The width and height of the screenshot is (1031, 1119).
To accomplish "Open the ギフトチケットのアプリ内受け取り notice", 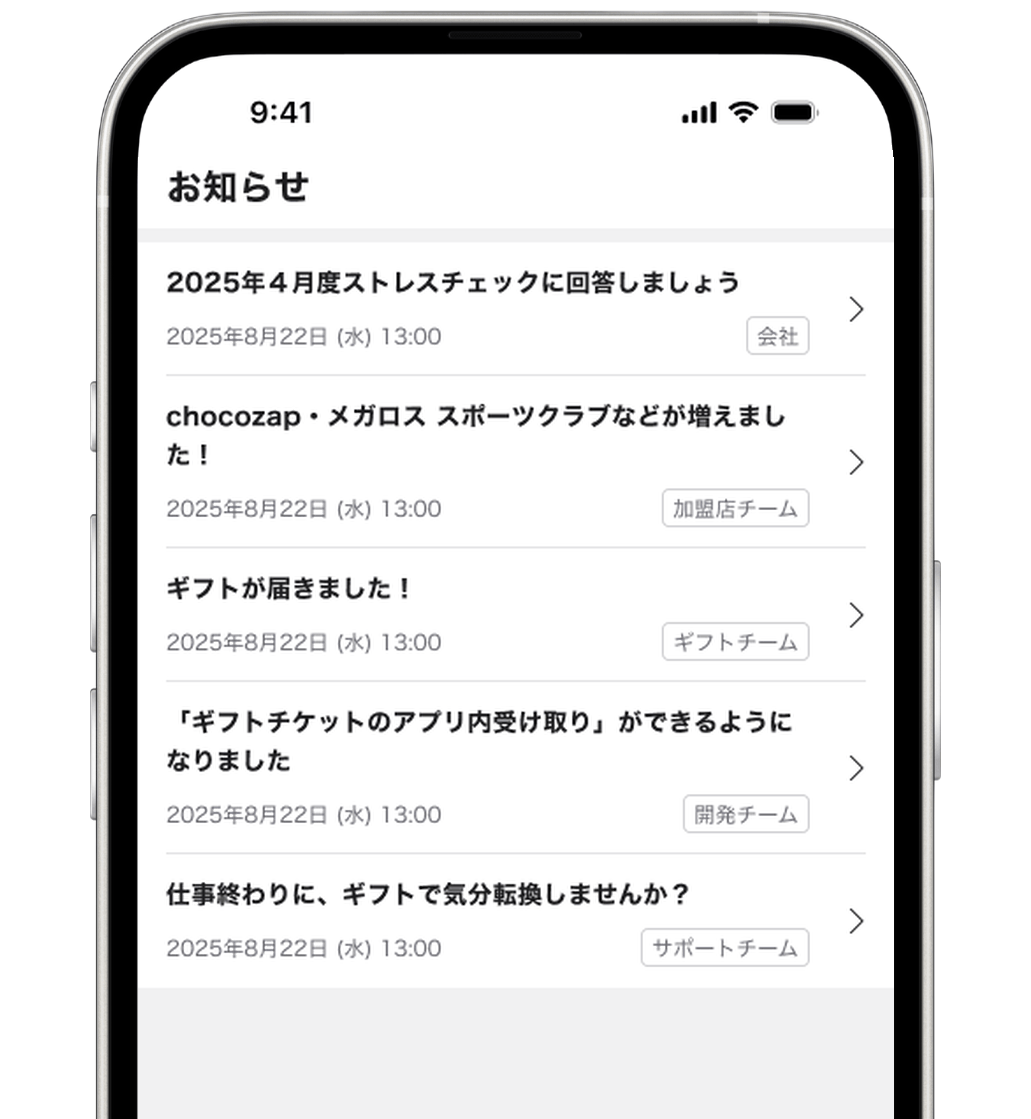I will pyautogui.click(x=515, y=767).
